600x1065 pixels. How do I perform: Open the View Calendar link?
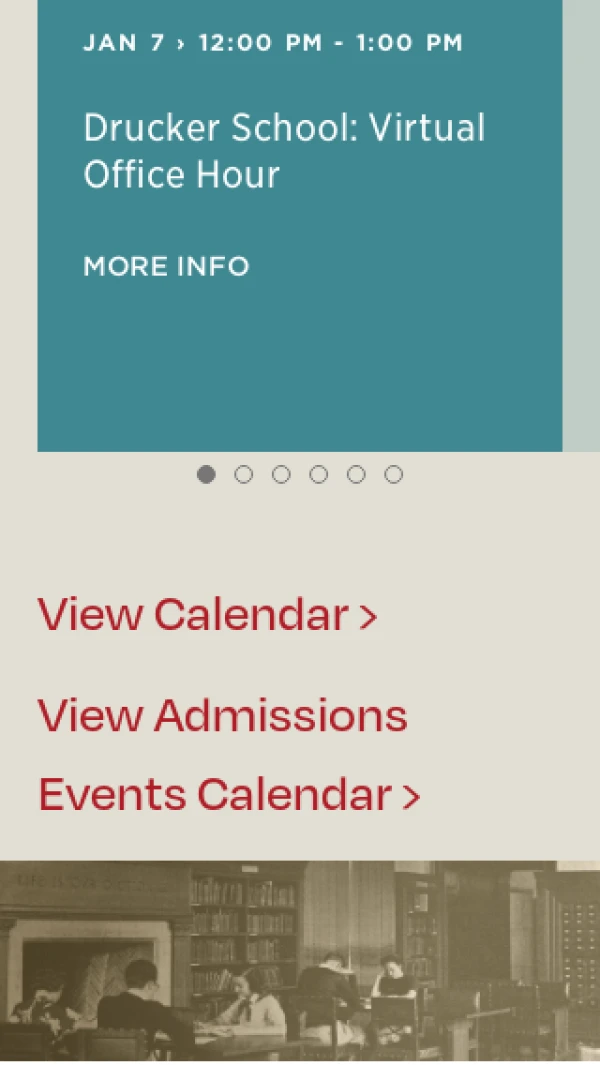click(x=207, y=615)
